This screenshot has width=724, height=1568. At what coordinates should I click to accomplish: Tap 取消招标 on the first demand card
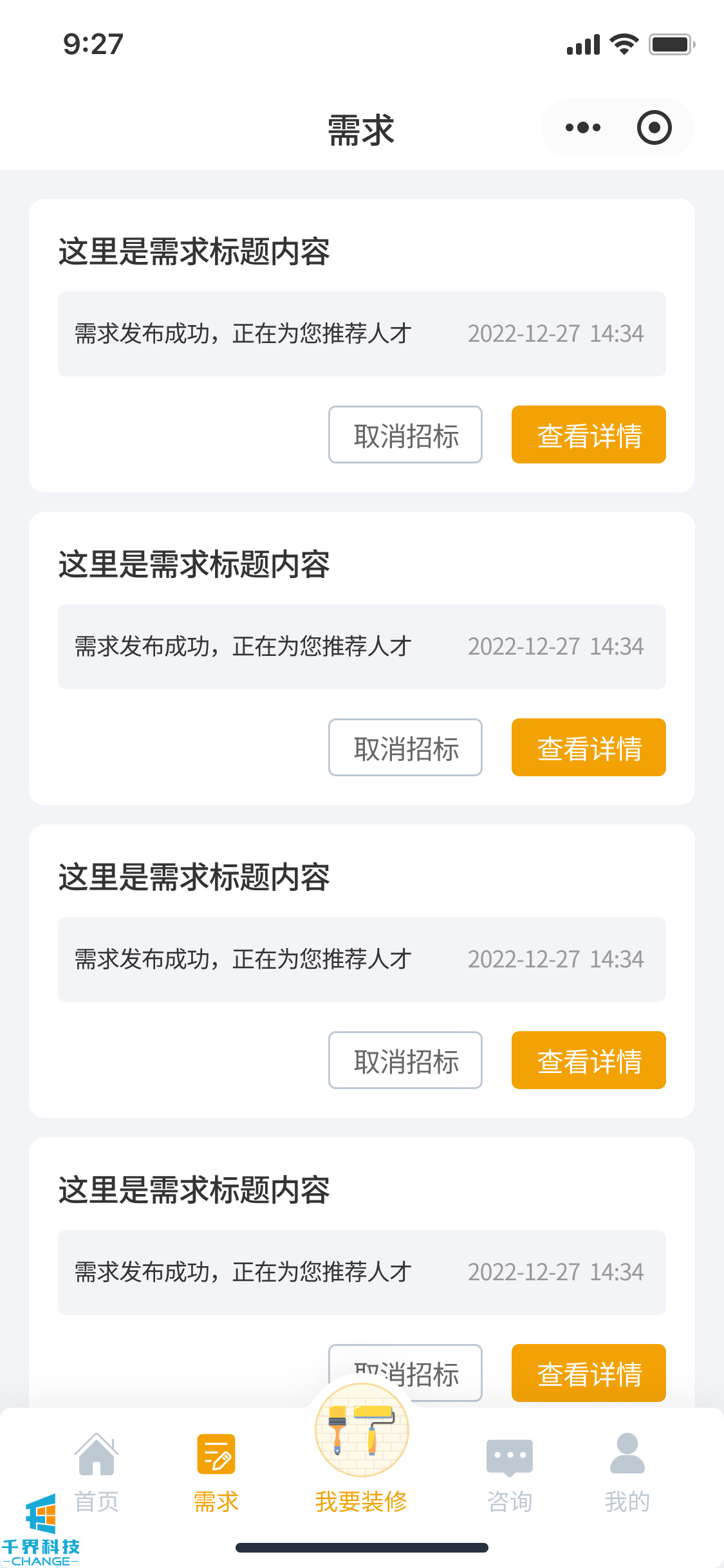[x=405, y=434]
